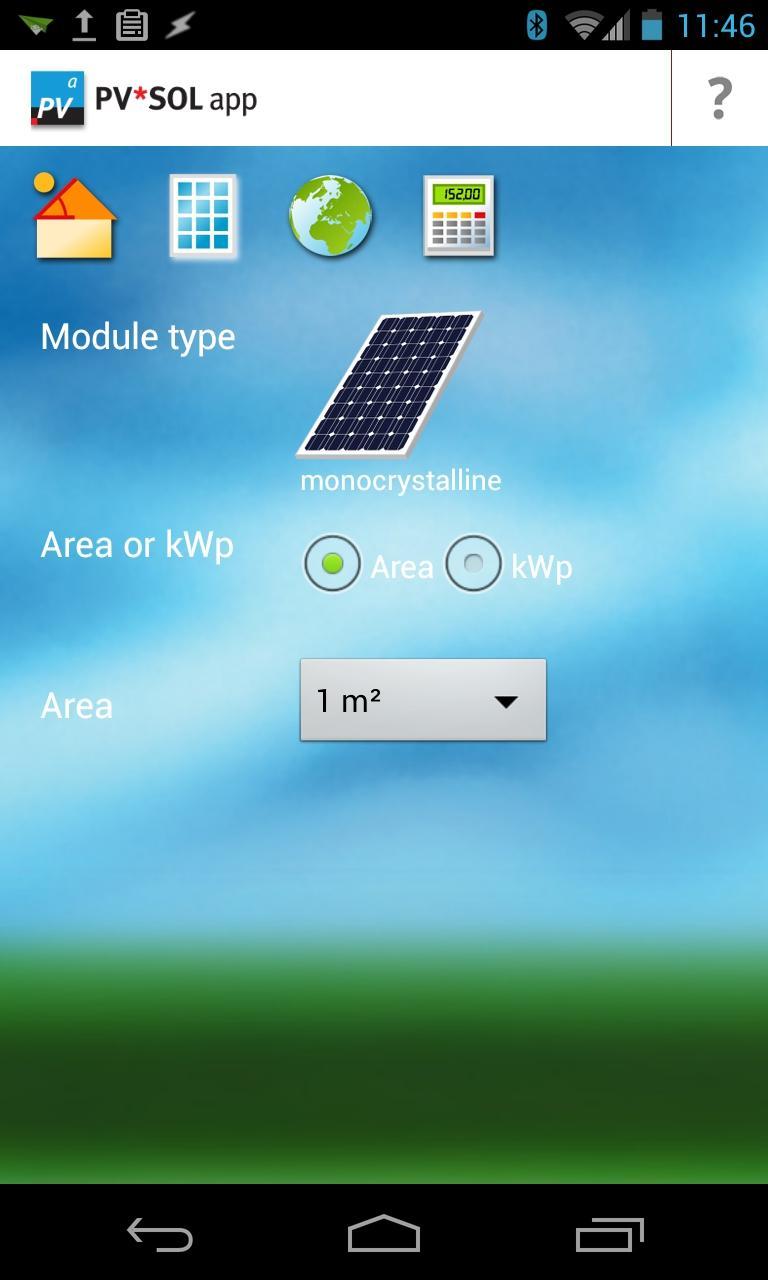768x1280 pixels.
Task: Select the Area radio button
Action: [332, 563]
